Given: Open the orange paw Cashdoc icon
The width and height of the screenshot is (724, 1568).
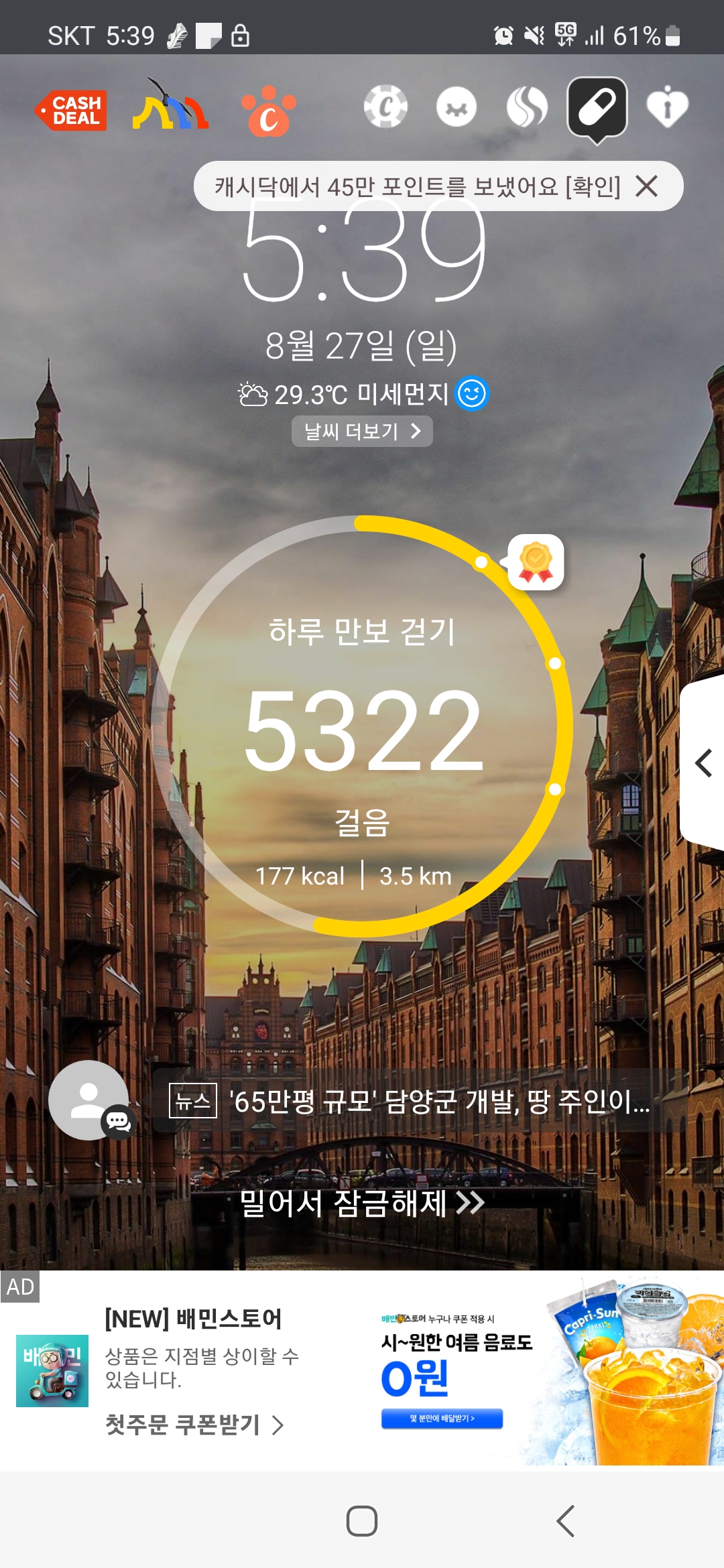Looking at the screenshot, I should [x=268, y=111].
